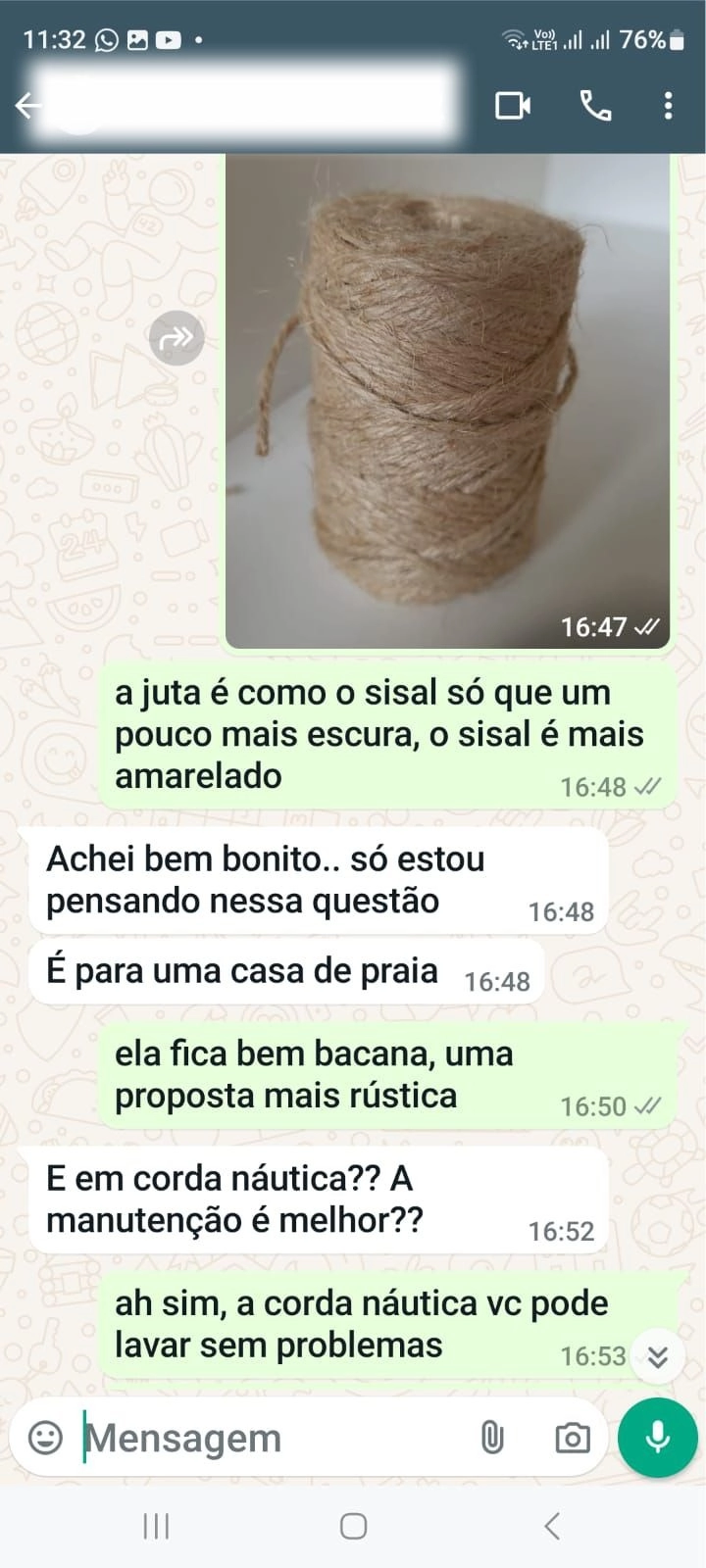Open the camera from the message bar

[x=573, y=1438]
